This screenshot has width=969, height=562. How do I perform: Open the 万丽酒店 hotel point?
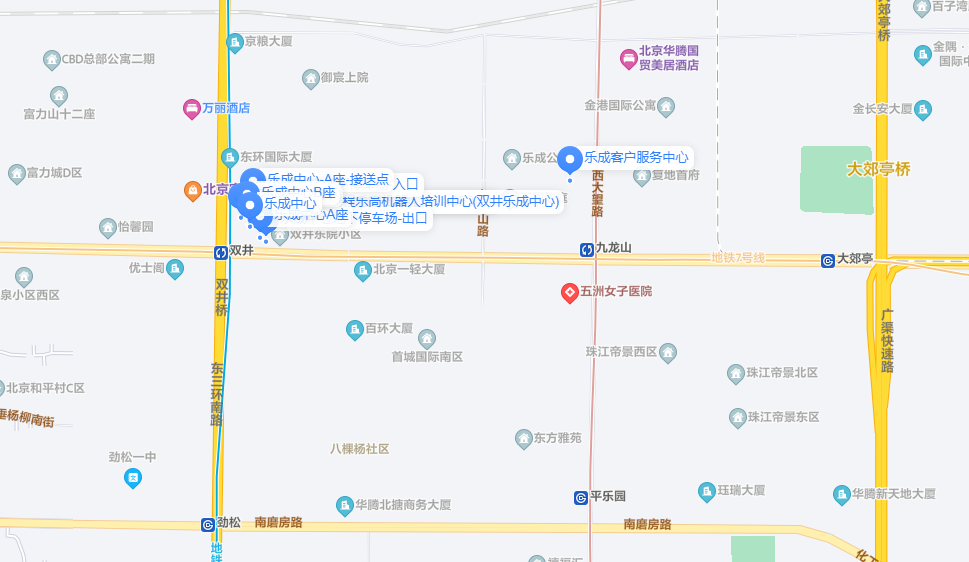[192, 108]
